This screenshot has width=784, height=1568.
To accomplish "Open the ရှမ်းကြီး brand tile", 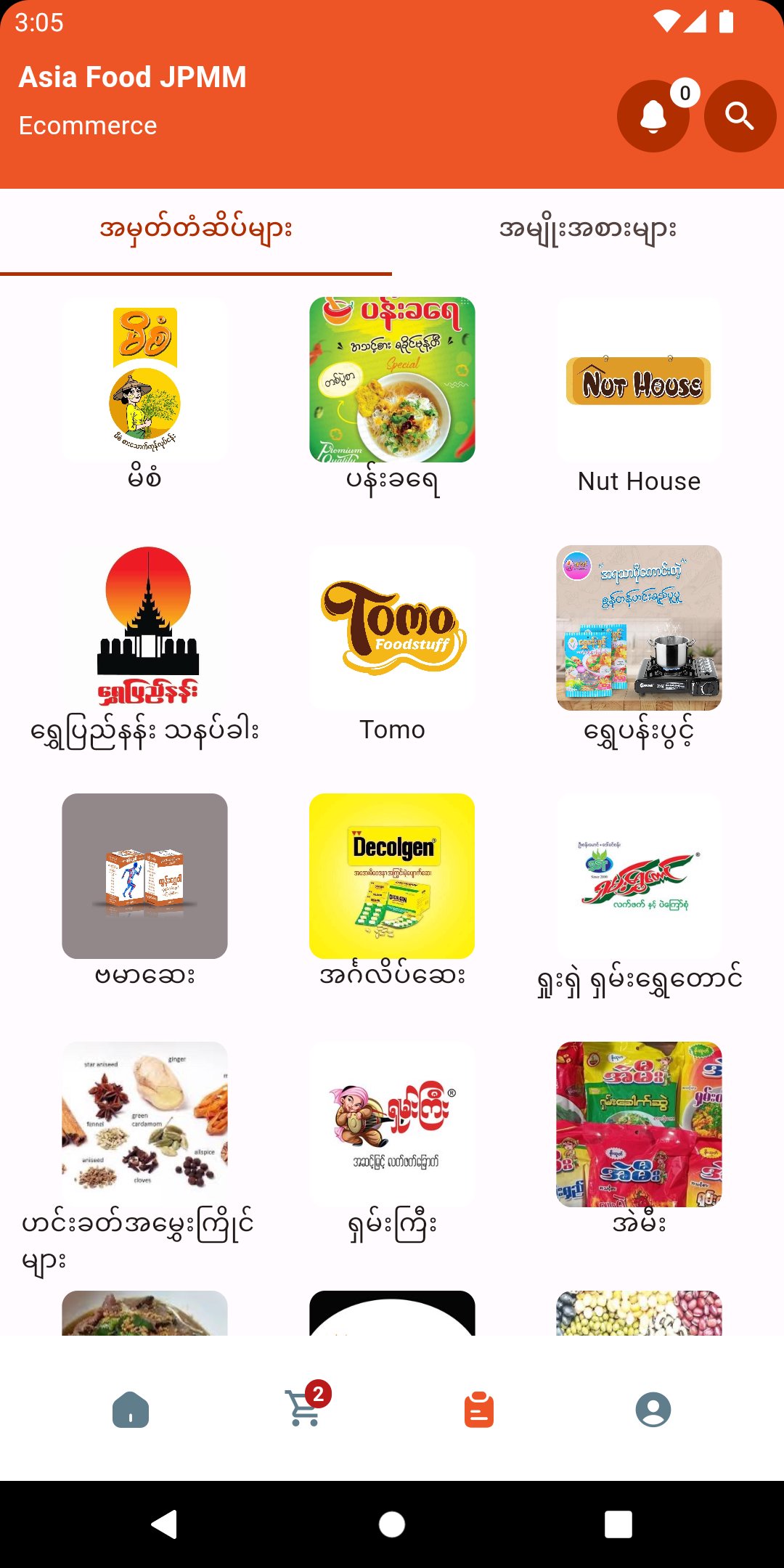I will click(x=392, y=1124).
